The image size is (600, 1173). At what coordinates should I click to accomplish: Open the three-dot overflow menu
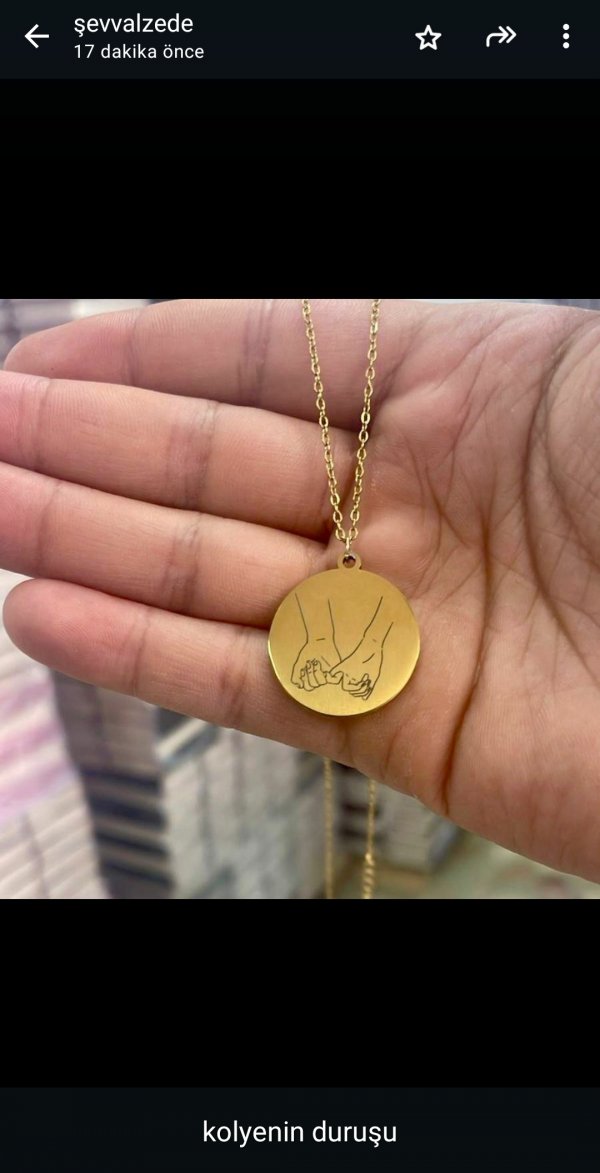click(x=566, y=38)
